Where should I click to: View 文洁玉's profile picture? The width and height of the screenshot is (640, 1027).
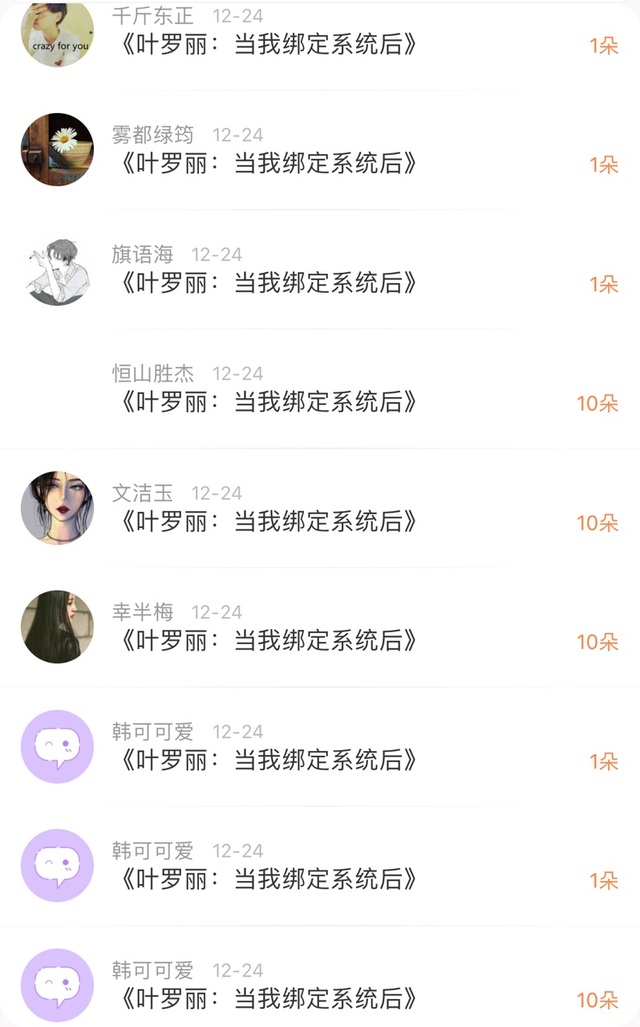(58, 508)
